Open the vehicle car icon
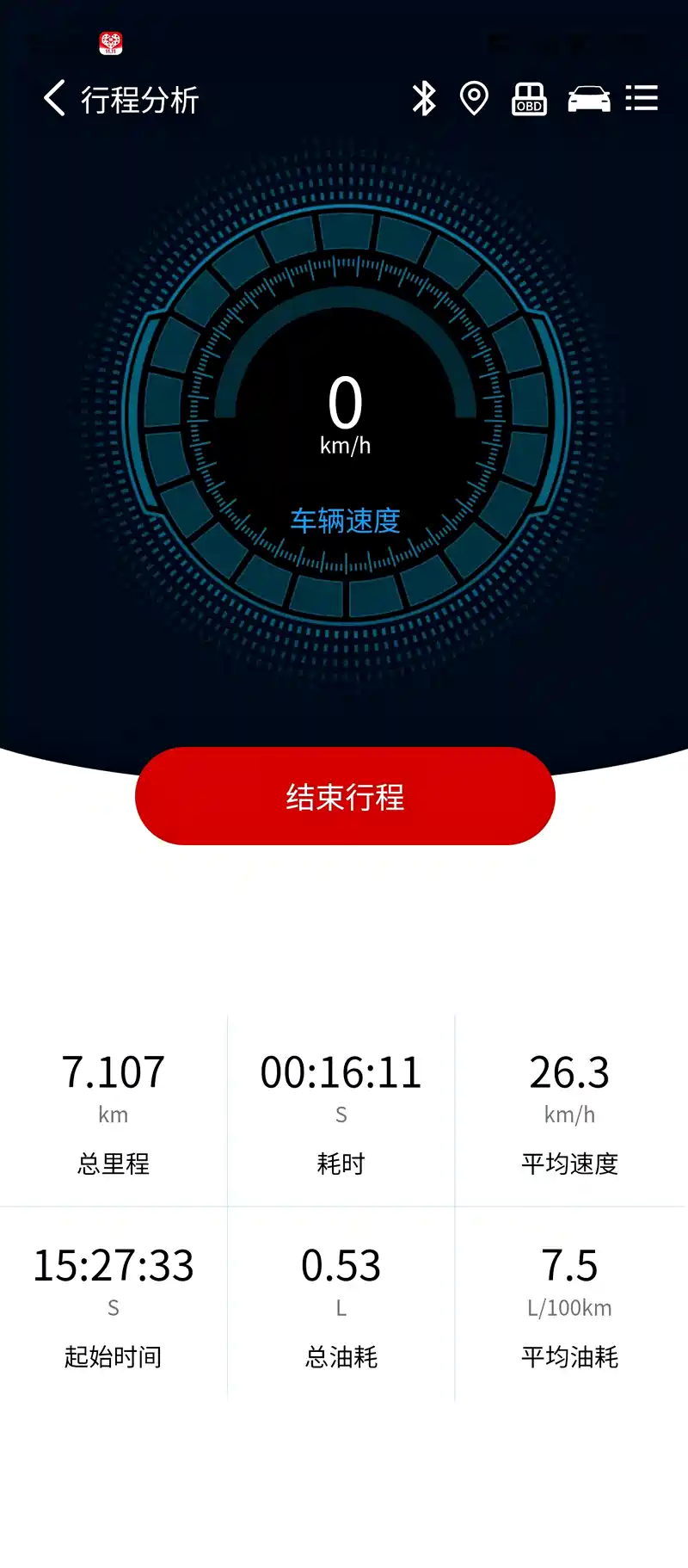The image size is (688, 1568). coord(589,99)
